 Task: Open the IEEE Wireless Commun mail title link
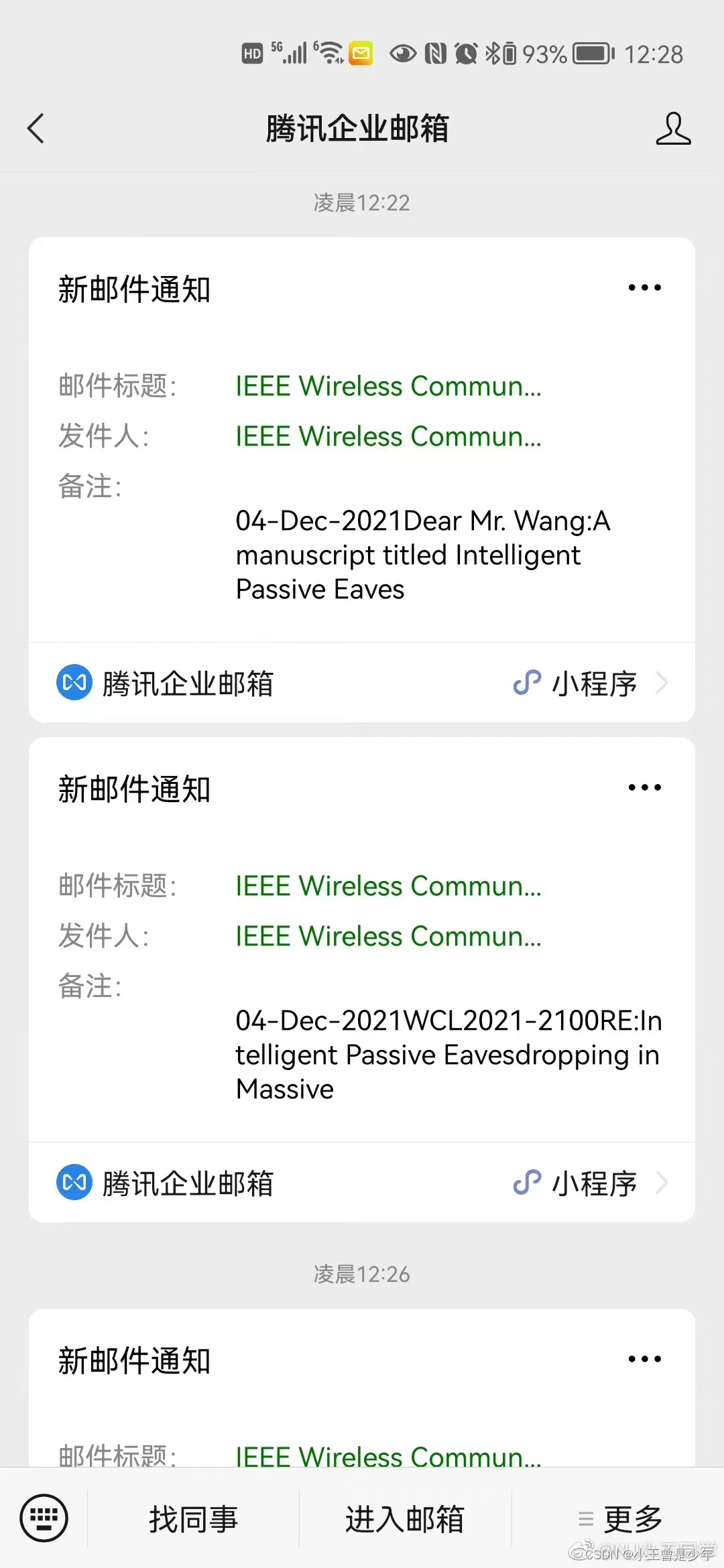[x=387, y=386]
